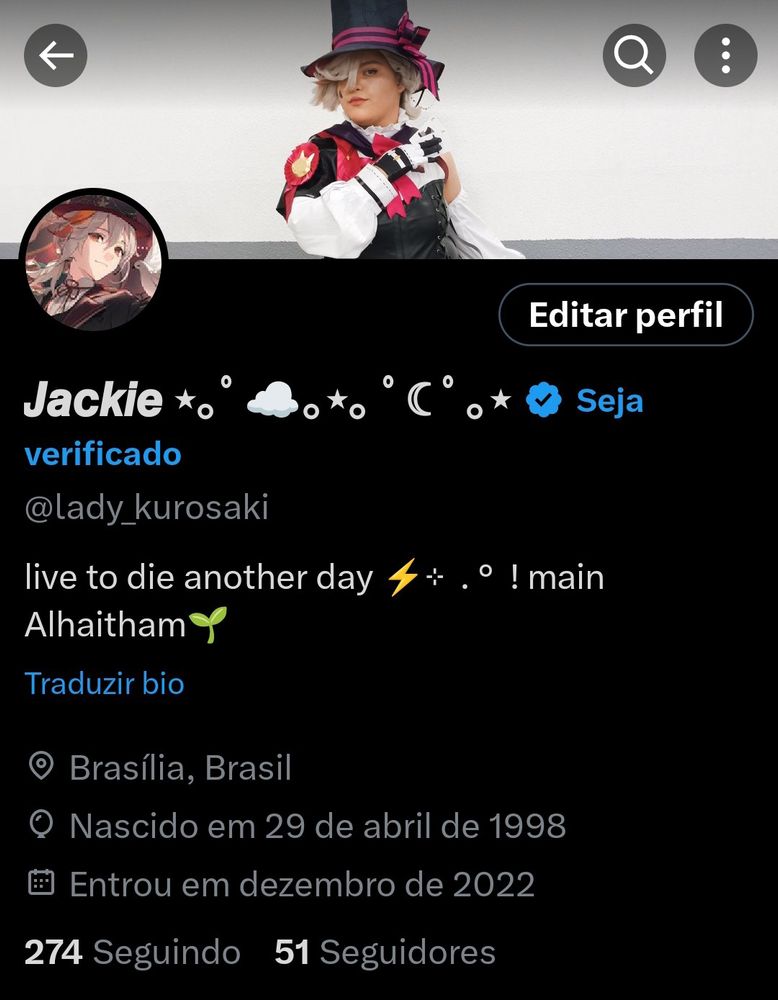Open the three-dot overflow menu
Image resolution: width=778 pixels, height=1000 pixels.
pos(725,55)
